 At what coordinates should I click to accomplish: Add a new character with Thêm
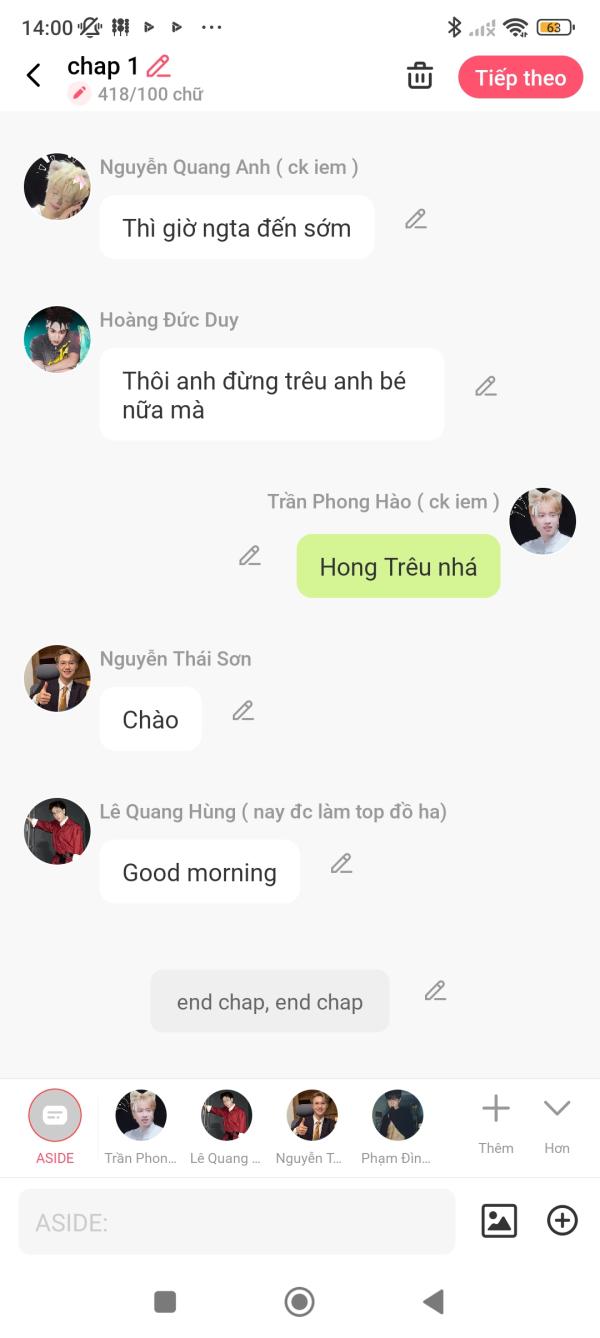pyautogui.click(x=496, y=1124)
